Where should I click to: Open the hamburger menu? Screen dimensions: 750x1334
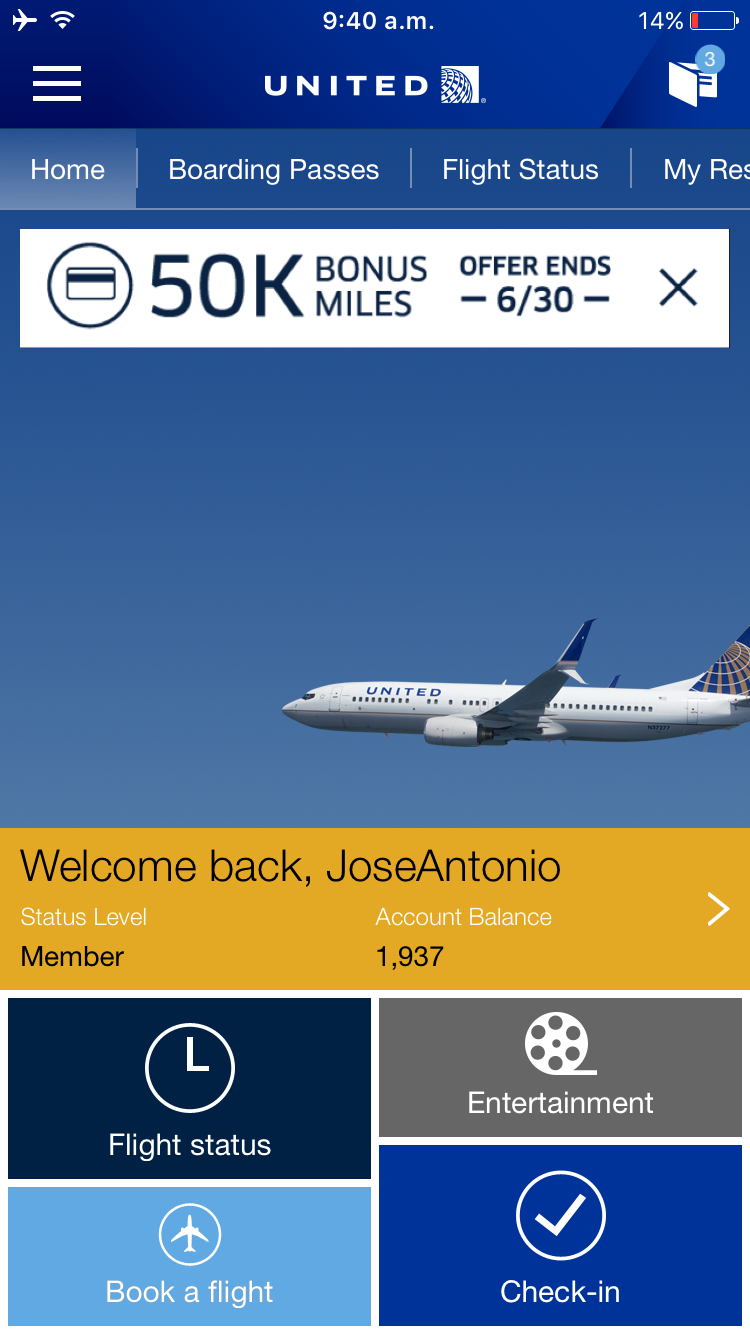[x=57, y=83]
